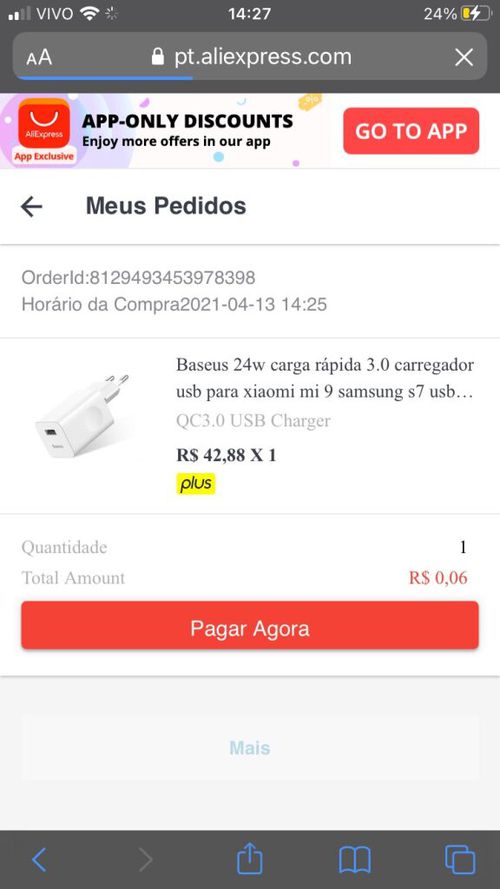Open the Safari share sheet
This screenshot has width=500, height=889.
[x=249, y=859]
